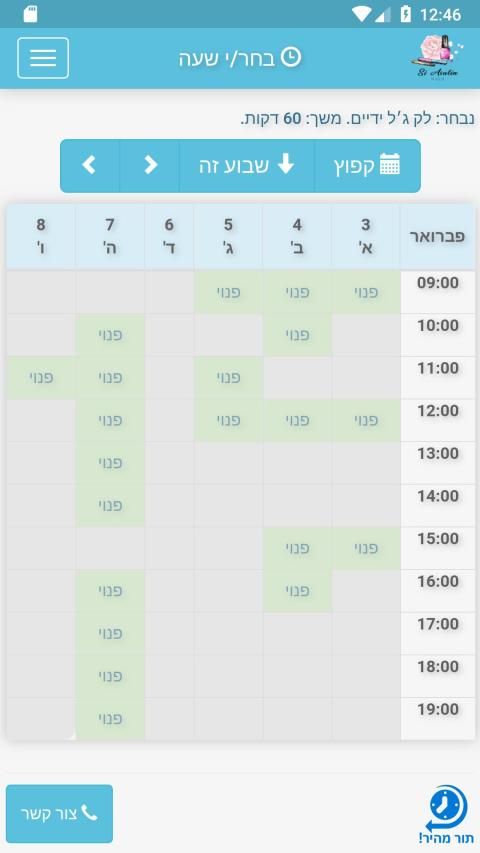Select the 11:00 free slot on day 5

point(228,378)
